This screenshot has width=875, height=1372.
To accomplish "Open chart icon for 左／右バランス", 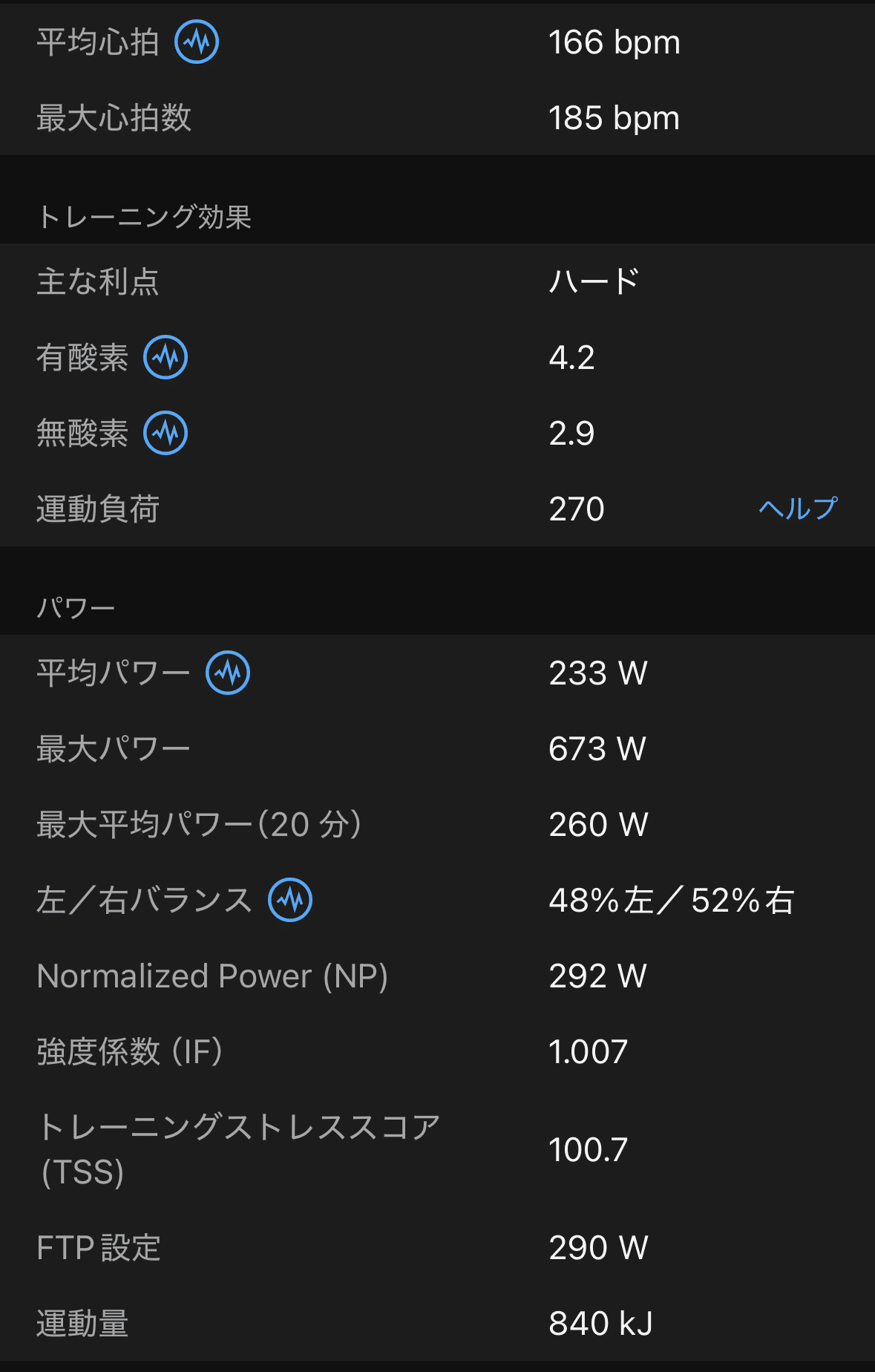I will pos(290,900).
